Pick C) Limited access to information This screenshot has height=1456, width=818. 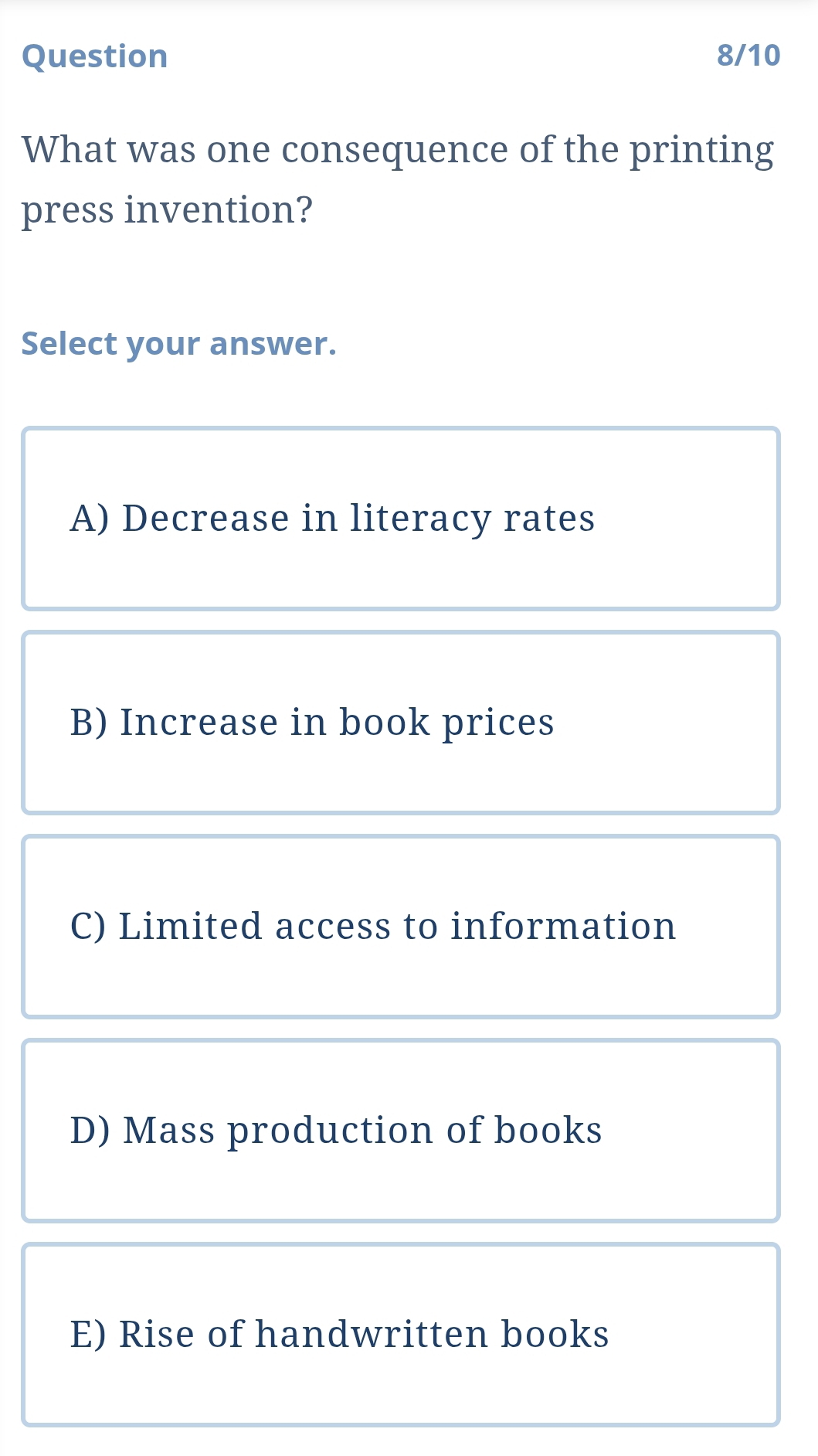(x=400, y=927)
